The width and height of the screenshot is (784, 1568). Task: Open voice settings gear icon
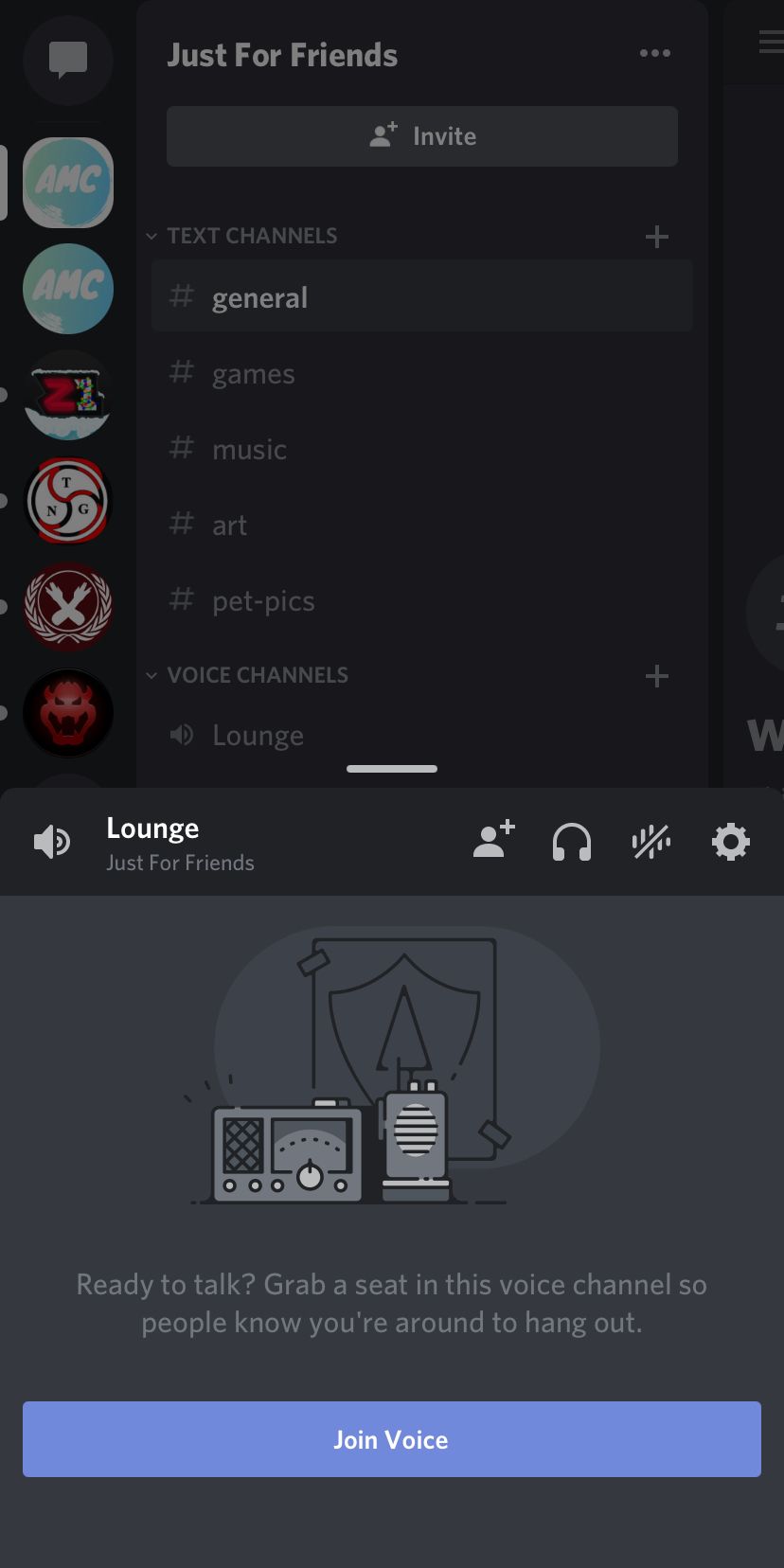click(730, 842)
